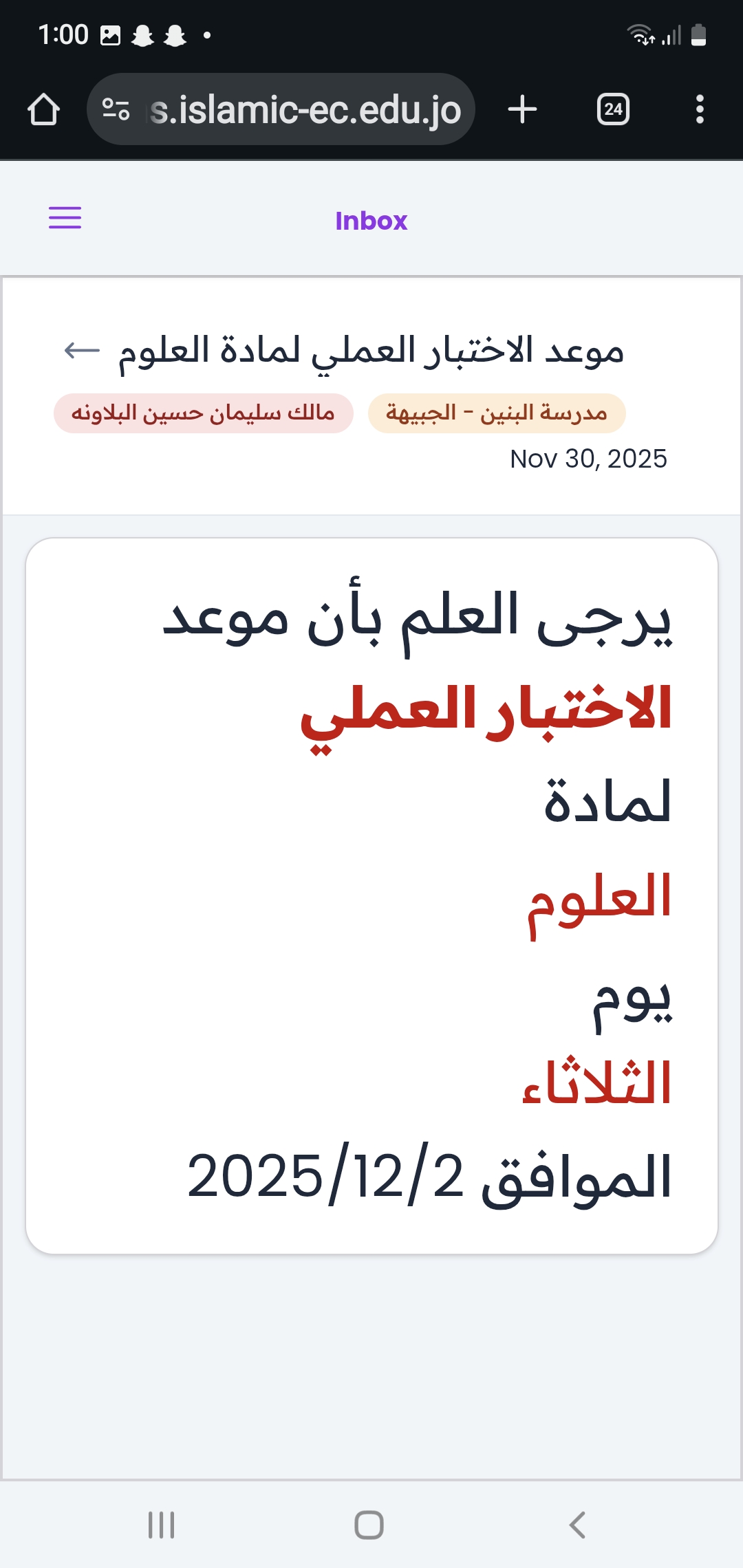Open recent apps from navigation bar
743x1568 pixels.
[162, 1525]
